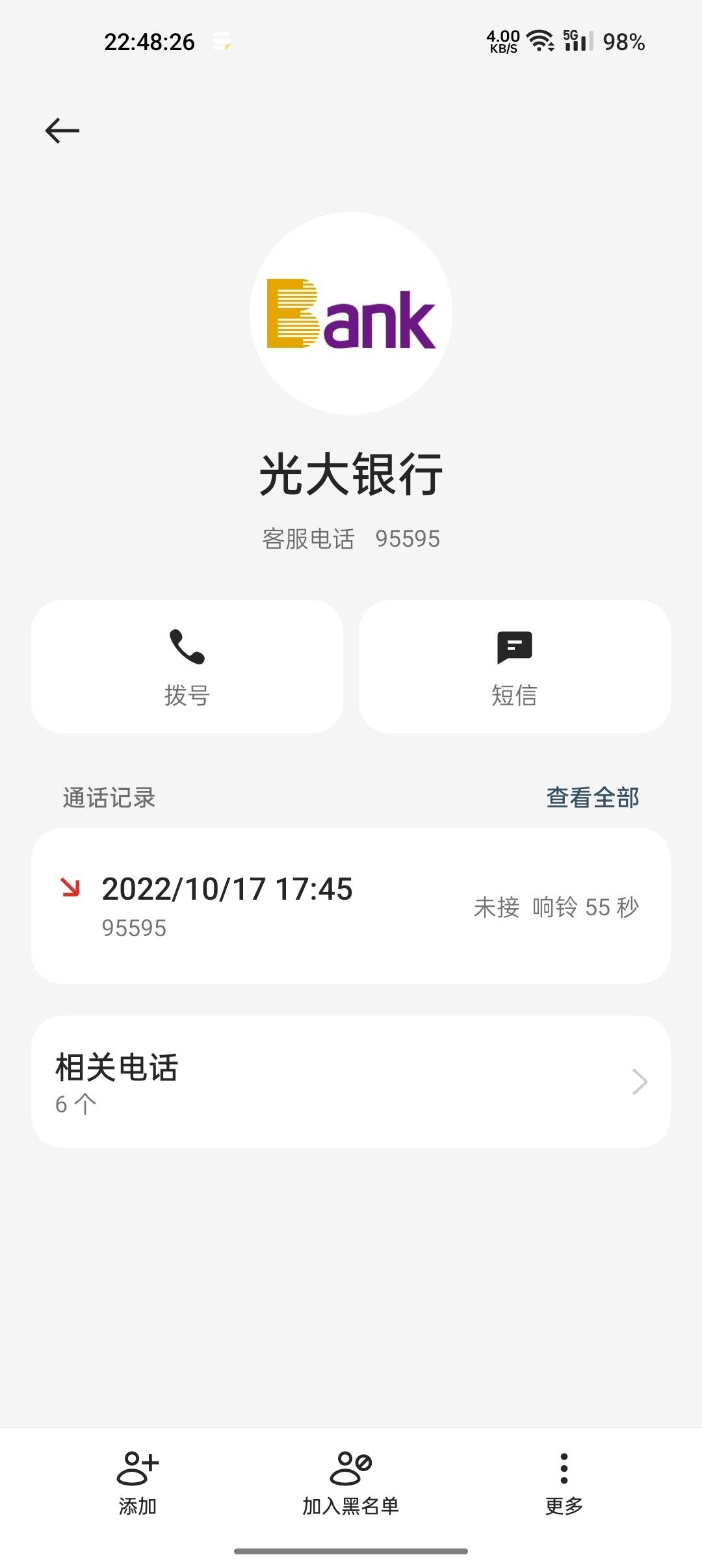The height and width of the screenshot is (1568, 702).
Task: Expand the 相关电话 row with 6 numbers
Action: (x=351, y=1082)
